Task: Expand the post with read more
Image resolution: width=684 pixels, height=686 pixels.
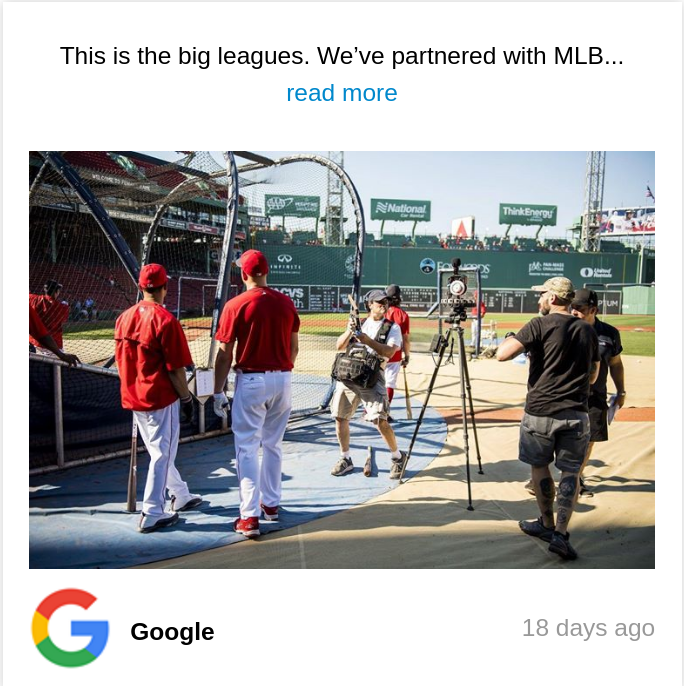Action: pos(342,93)
